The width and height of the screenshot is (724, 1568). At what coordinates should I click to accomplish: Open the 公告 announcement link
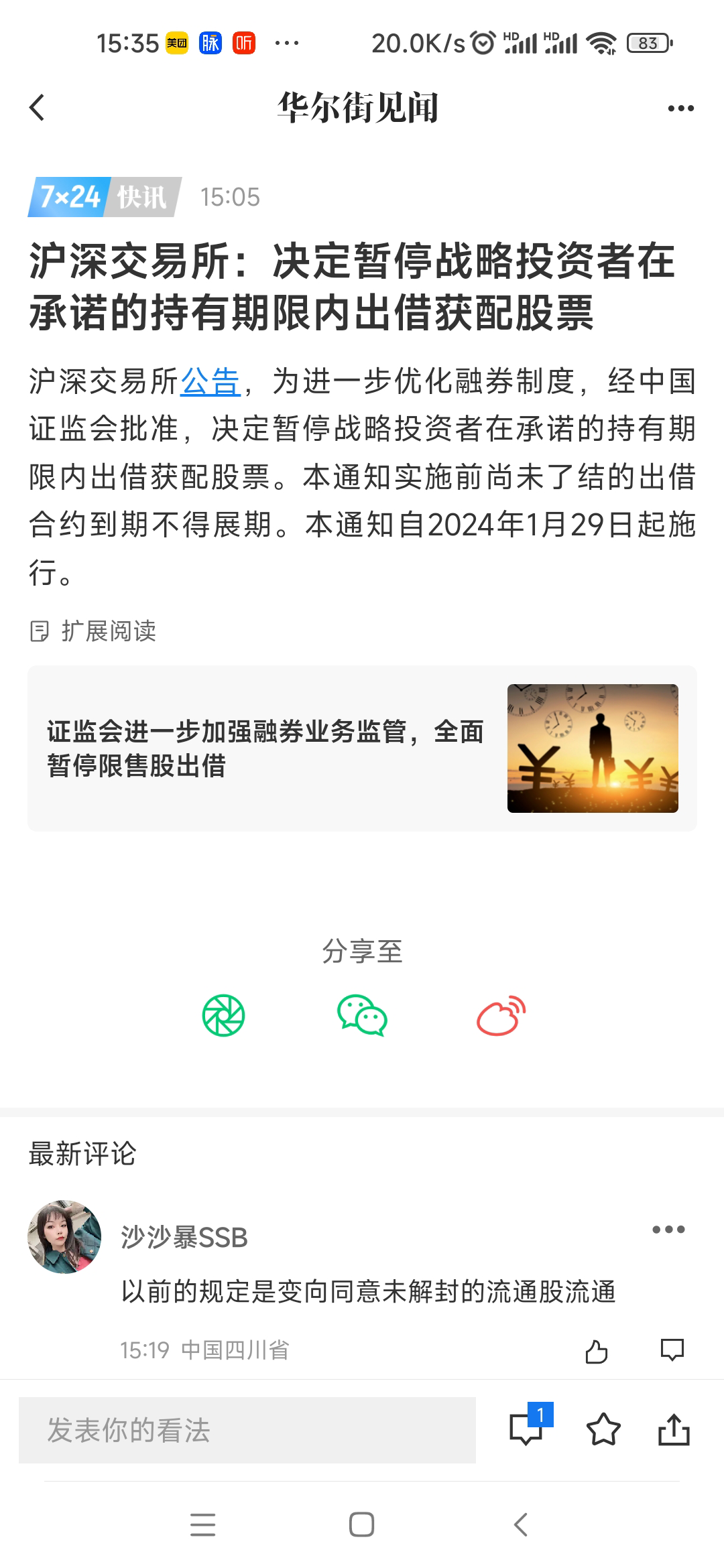click(x=210, y=382)
